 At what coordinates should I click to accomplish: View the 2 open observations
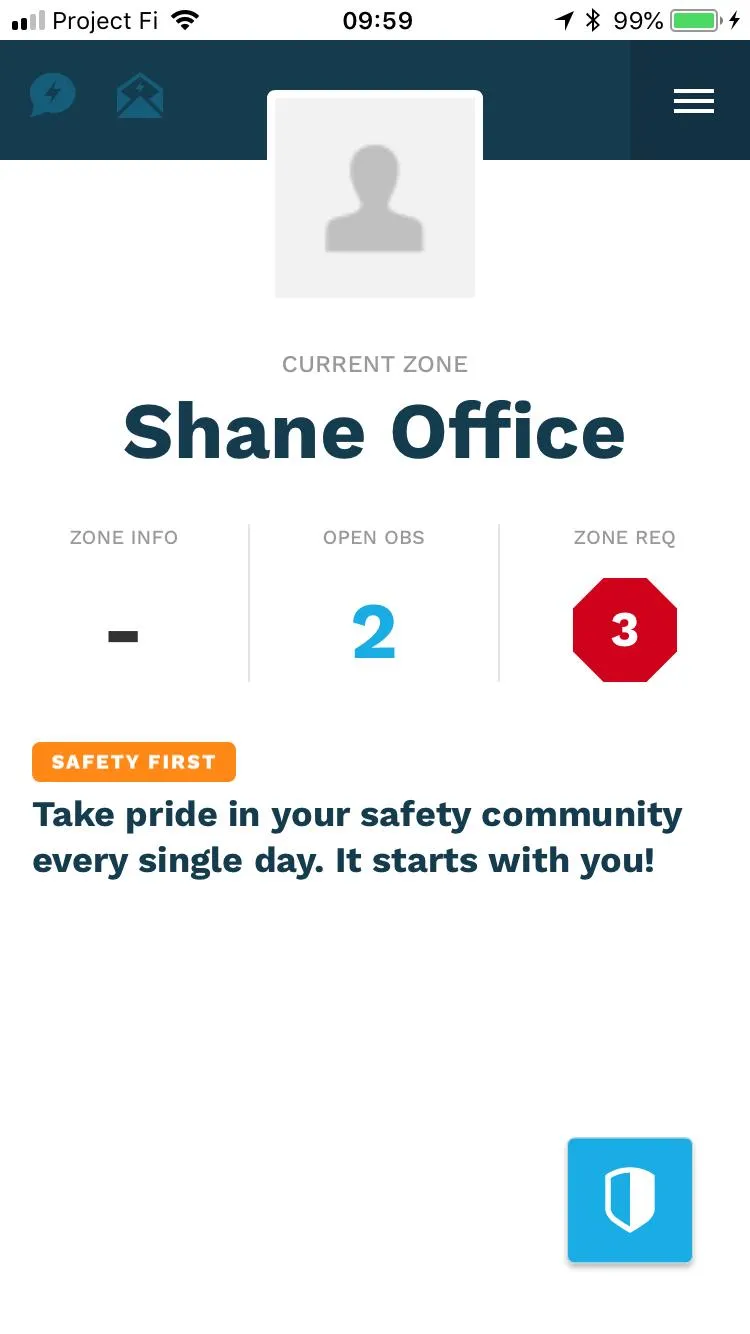374,632
